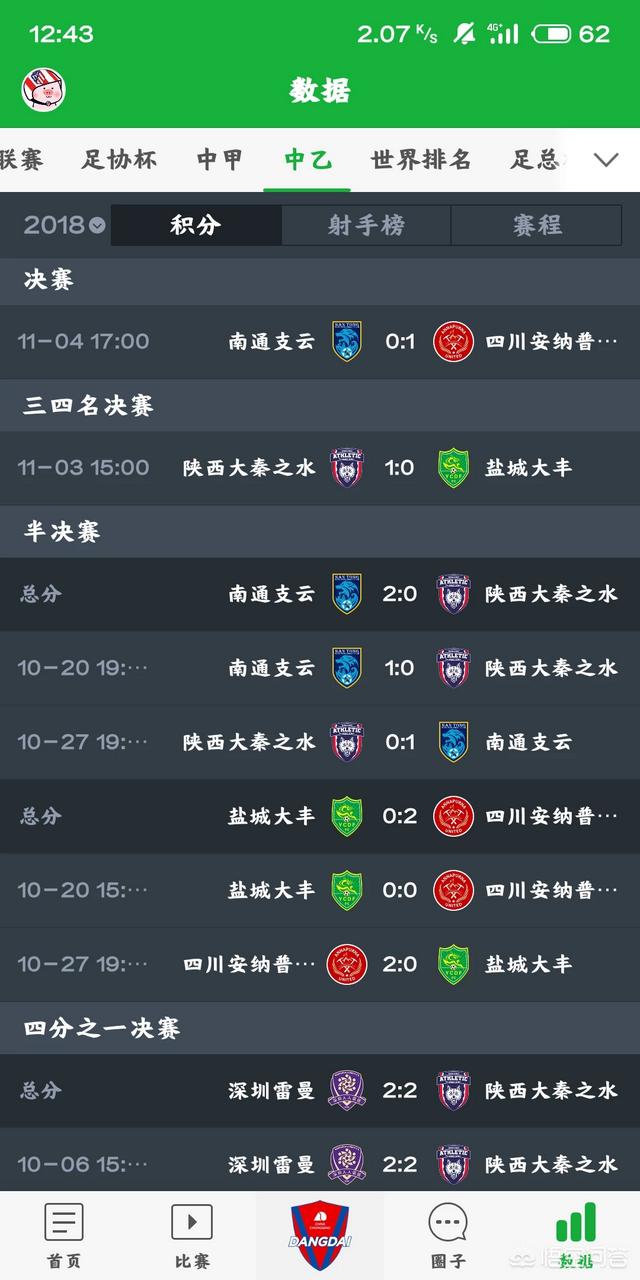Open the 10-20 盐城大丰 0:0 四川安纳普 match
The height and width of the screenshot is (1280, 640).
320,890
